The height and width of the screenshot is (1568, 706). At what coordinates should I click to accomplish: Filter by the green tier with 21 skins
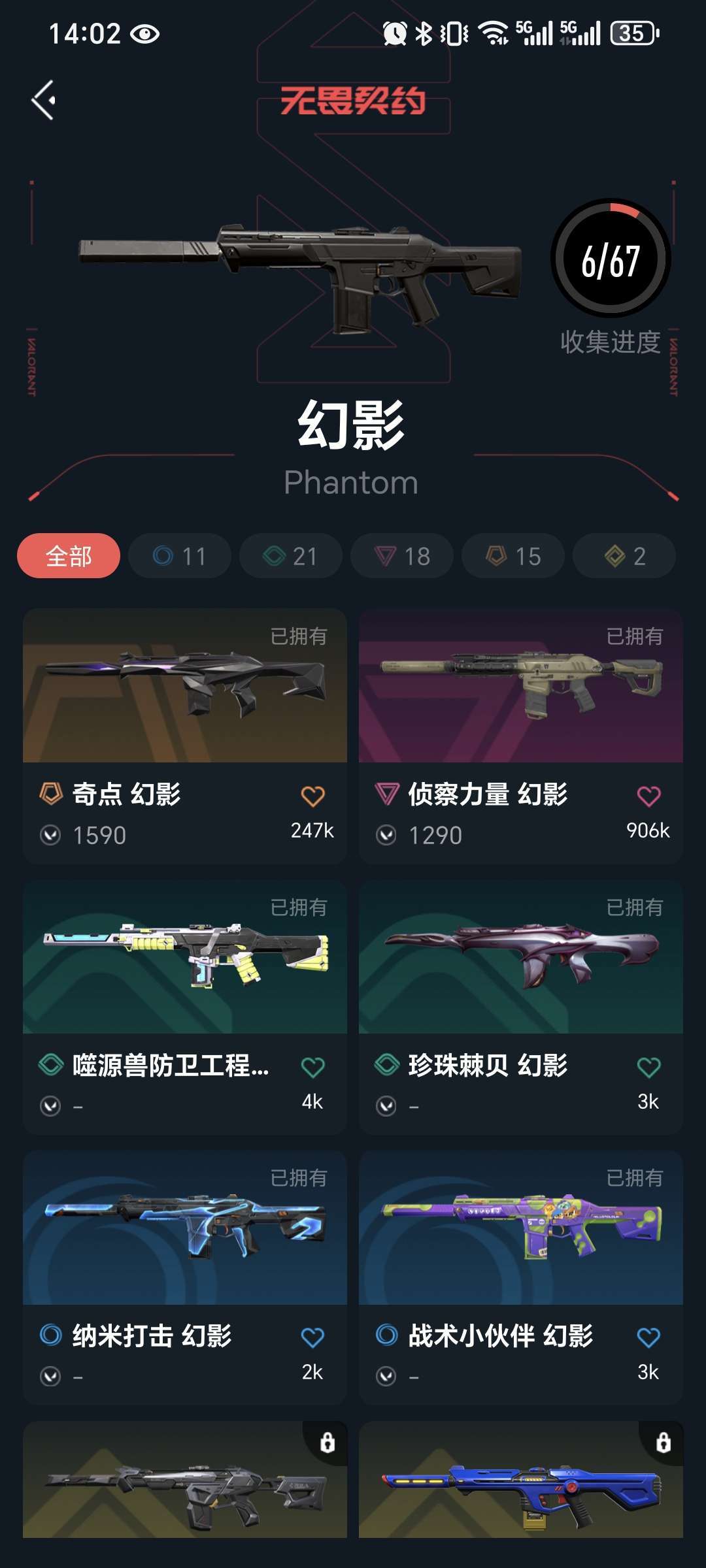[291, 556]
